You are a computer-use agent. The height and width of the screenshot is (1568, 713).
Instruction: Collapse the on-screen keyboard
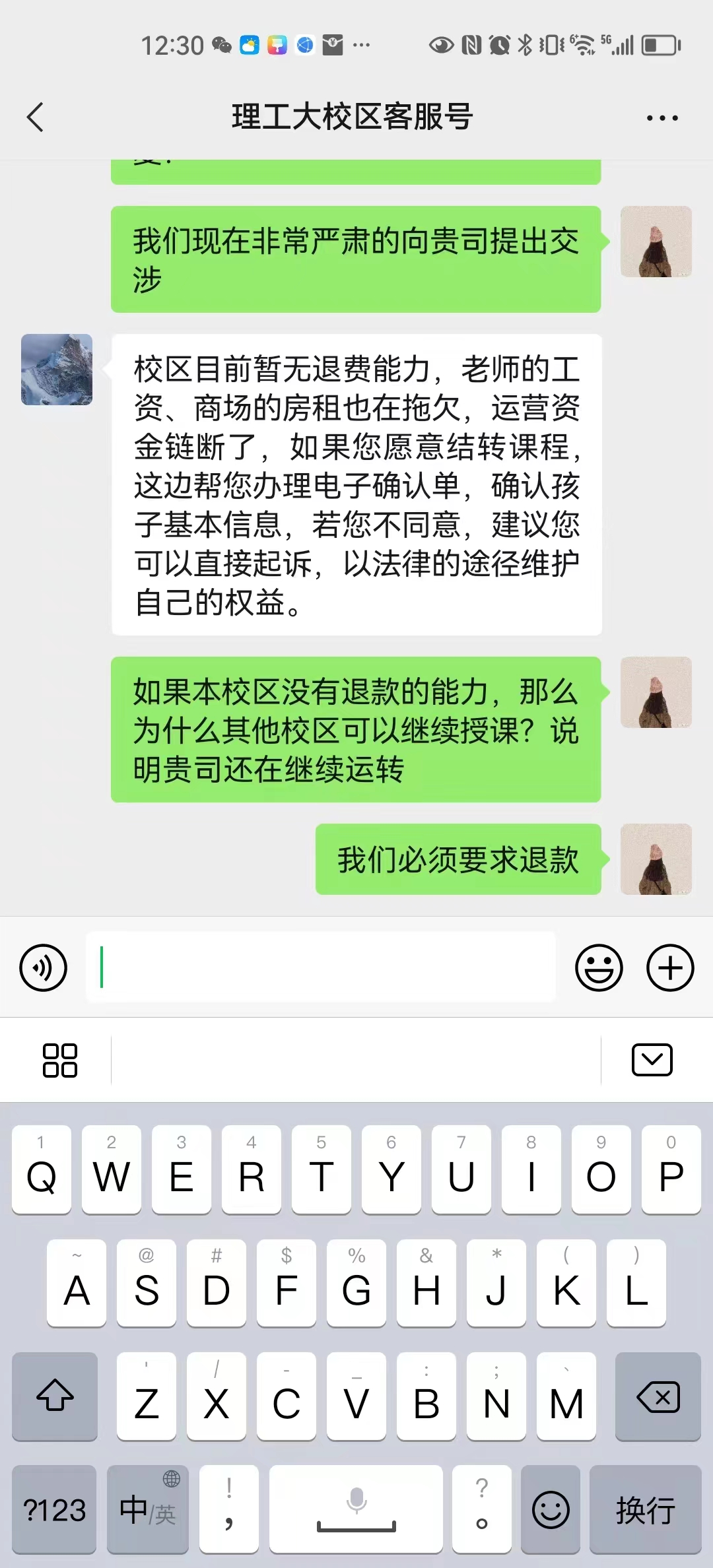652,1060
